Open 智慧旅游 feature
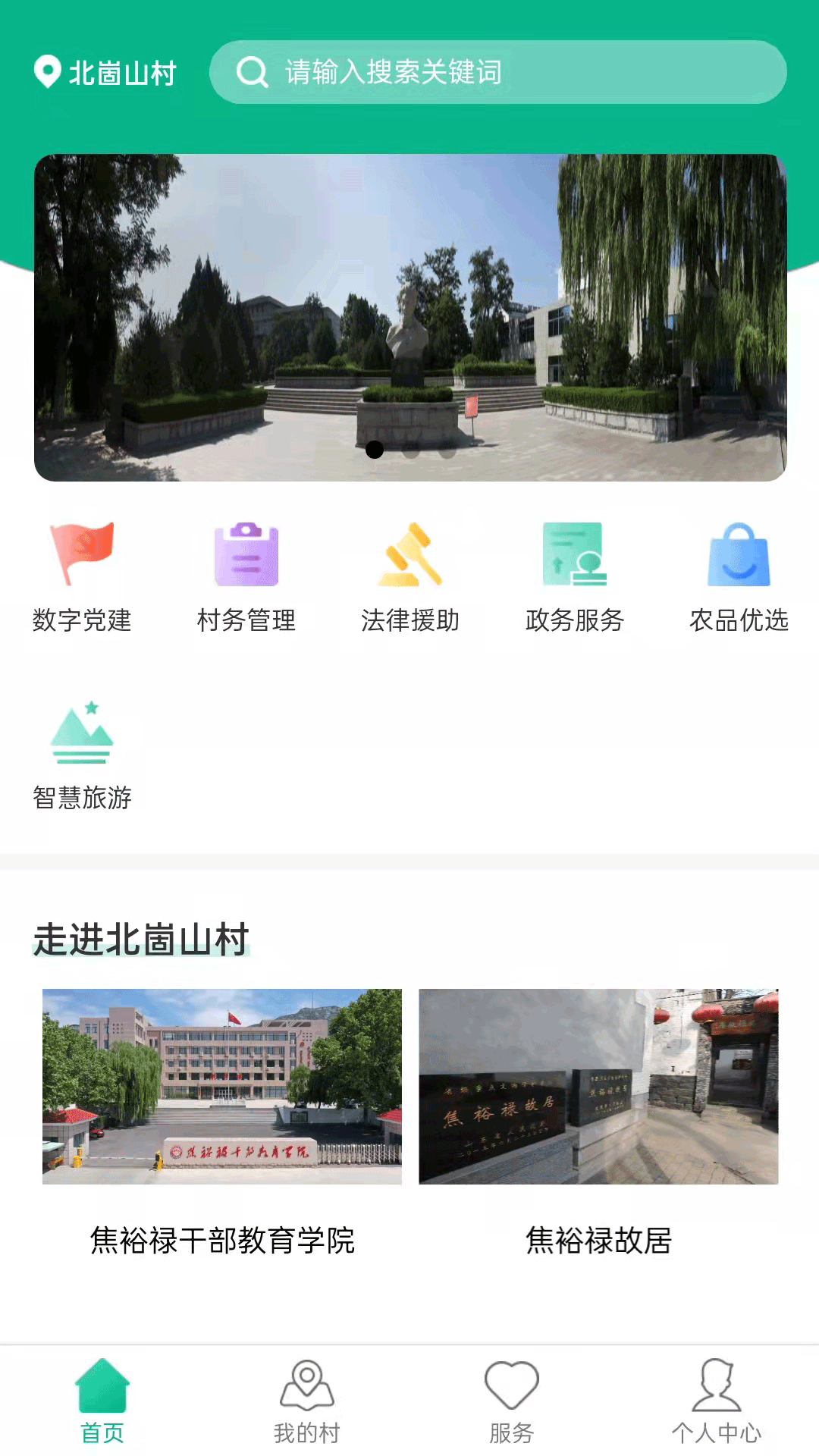Screen dimensions: 819x1456 click(x=82, y=755)
